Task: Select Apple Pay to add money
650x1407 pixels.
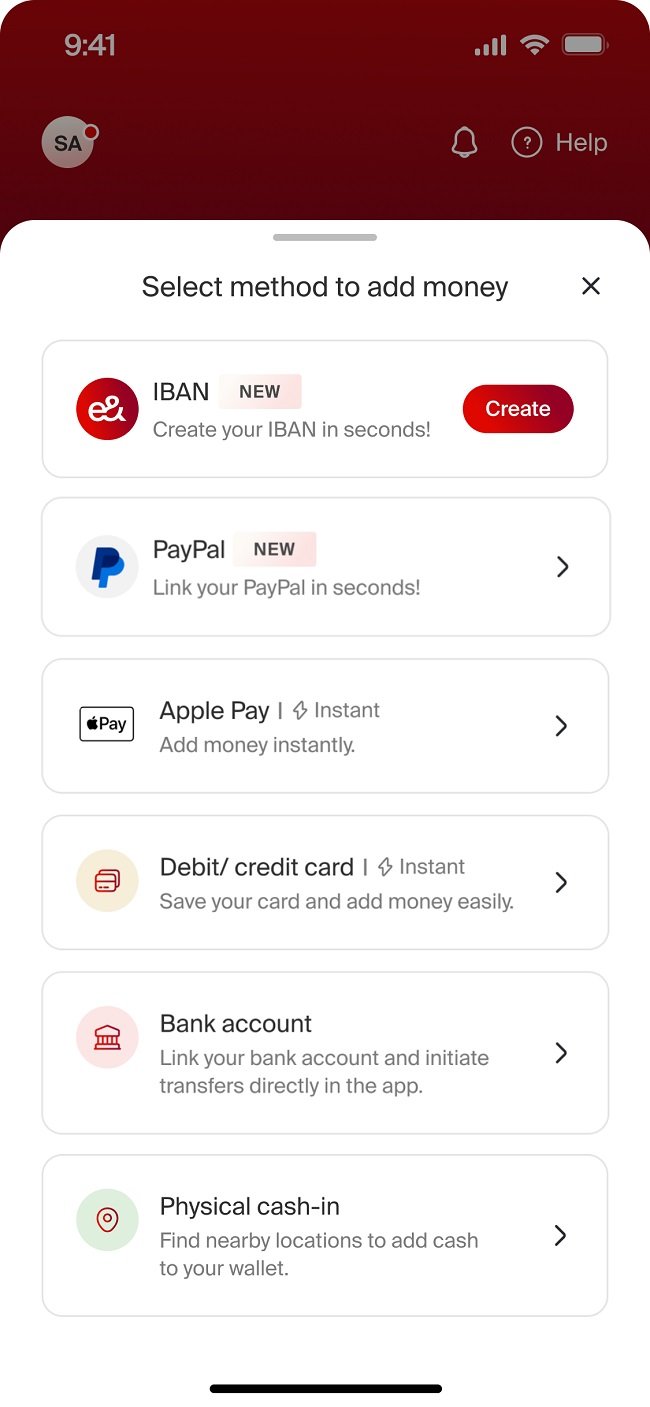Action: pos(325,726)
